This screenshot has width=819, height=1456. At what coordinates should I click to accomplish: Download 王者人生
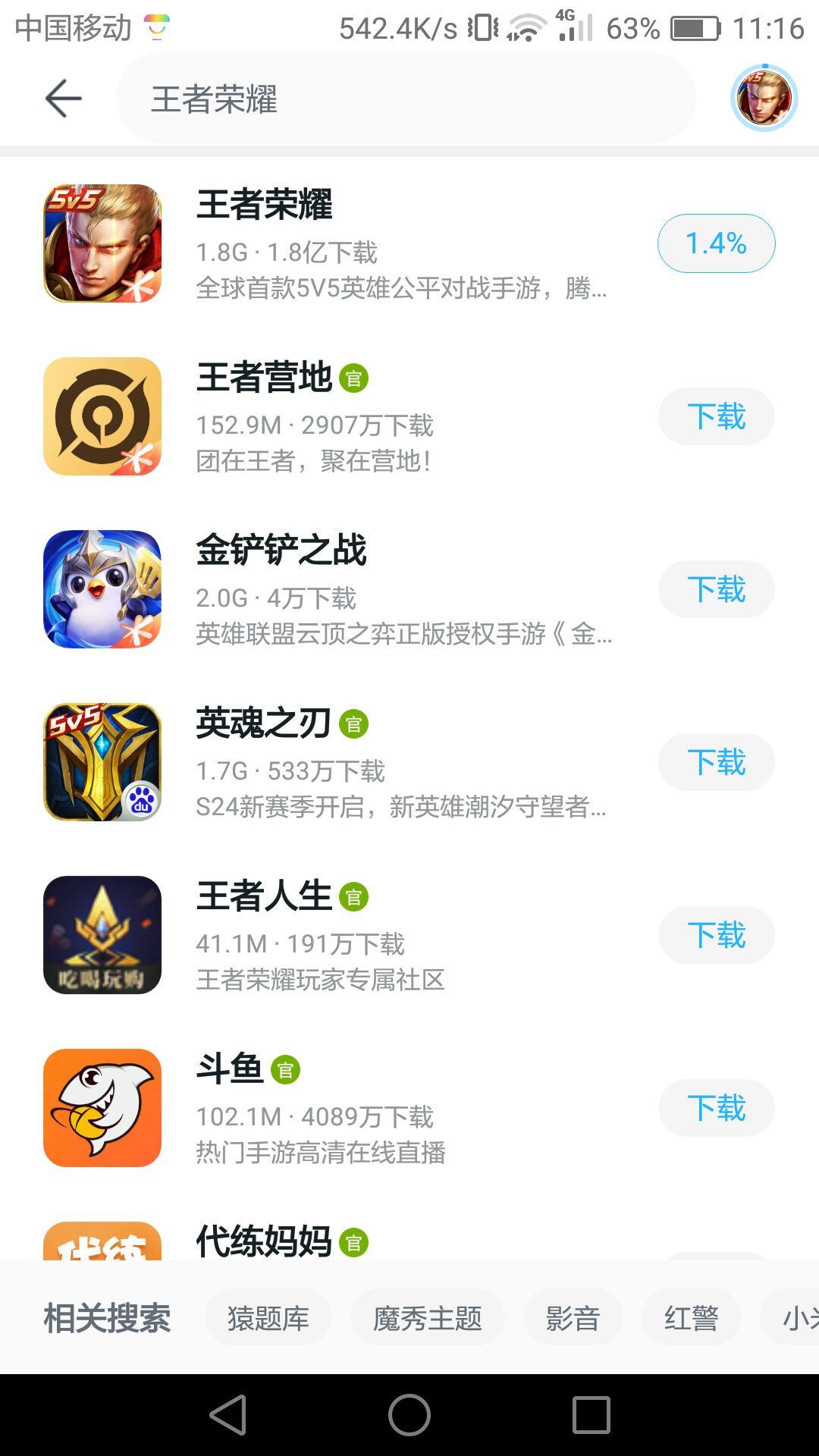[716, 935]
